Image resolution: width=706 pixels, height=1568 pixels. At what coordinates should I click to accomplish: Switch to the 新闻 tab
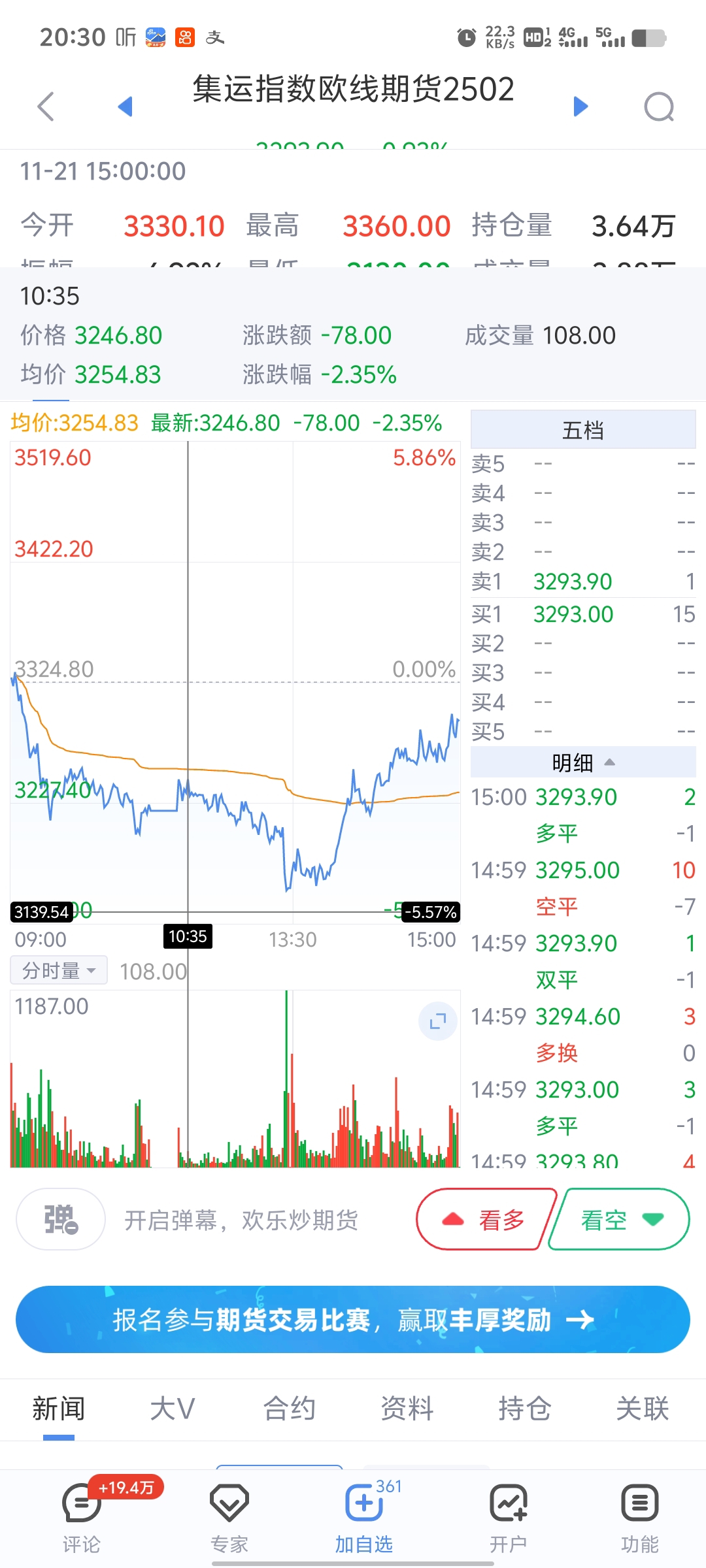59,1409
